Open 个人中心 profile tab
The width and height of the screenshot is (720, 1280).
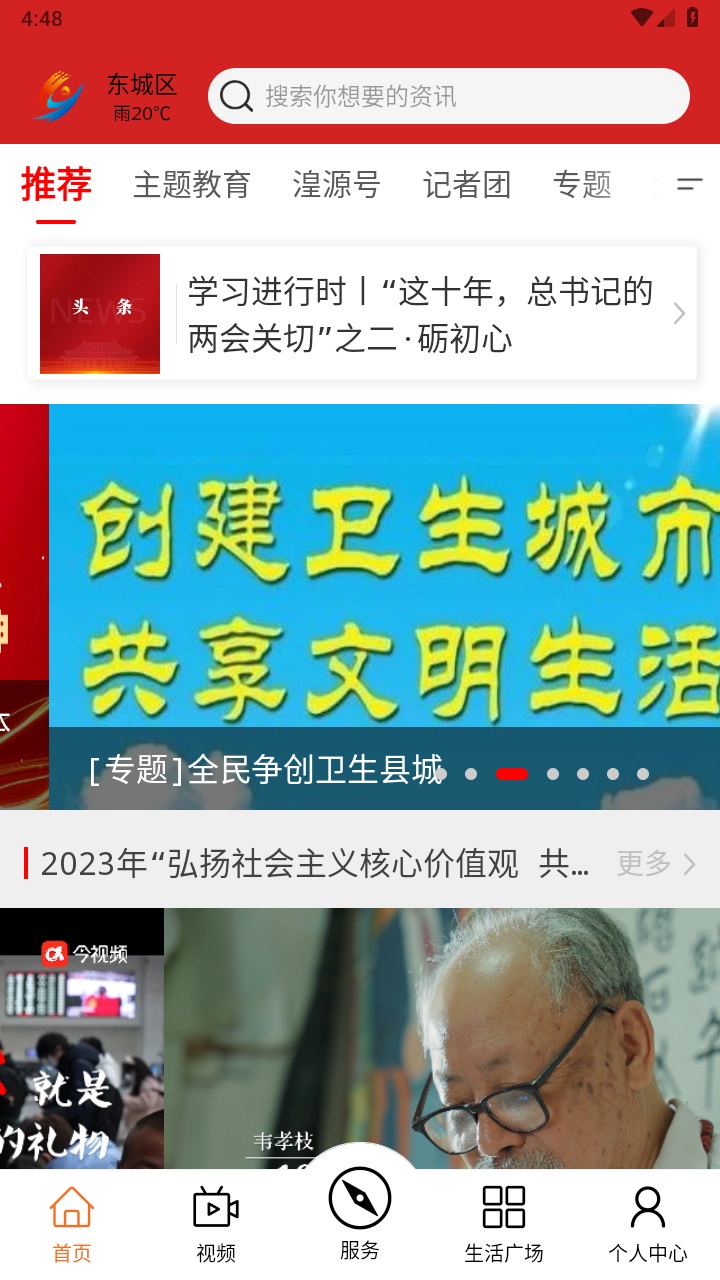click(x=647, y=1223)
